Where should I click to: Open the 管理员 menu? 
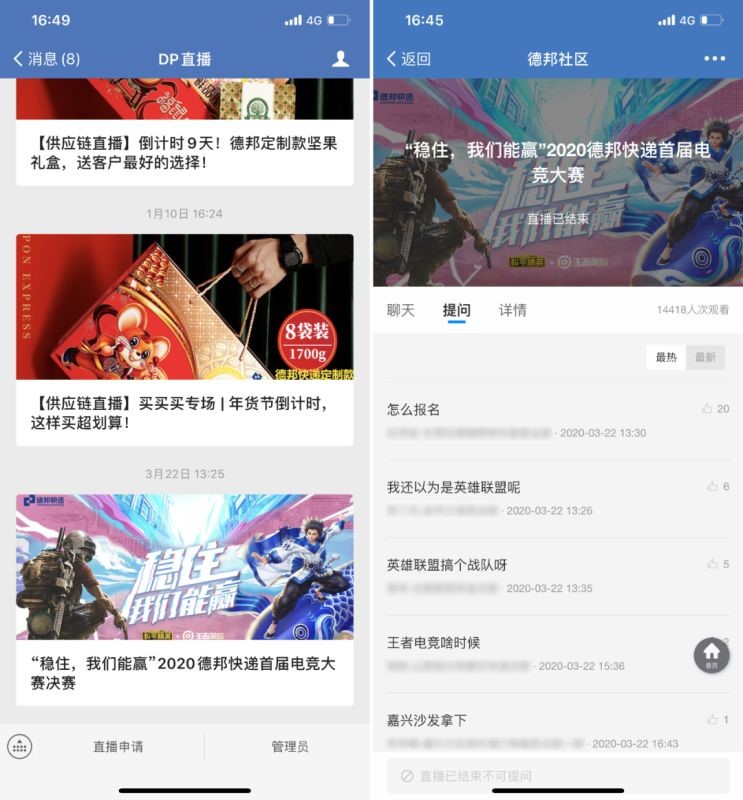coord(289,746)
